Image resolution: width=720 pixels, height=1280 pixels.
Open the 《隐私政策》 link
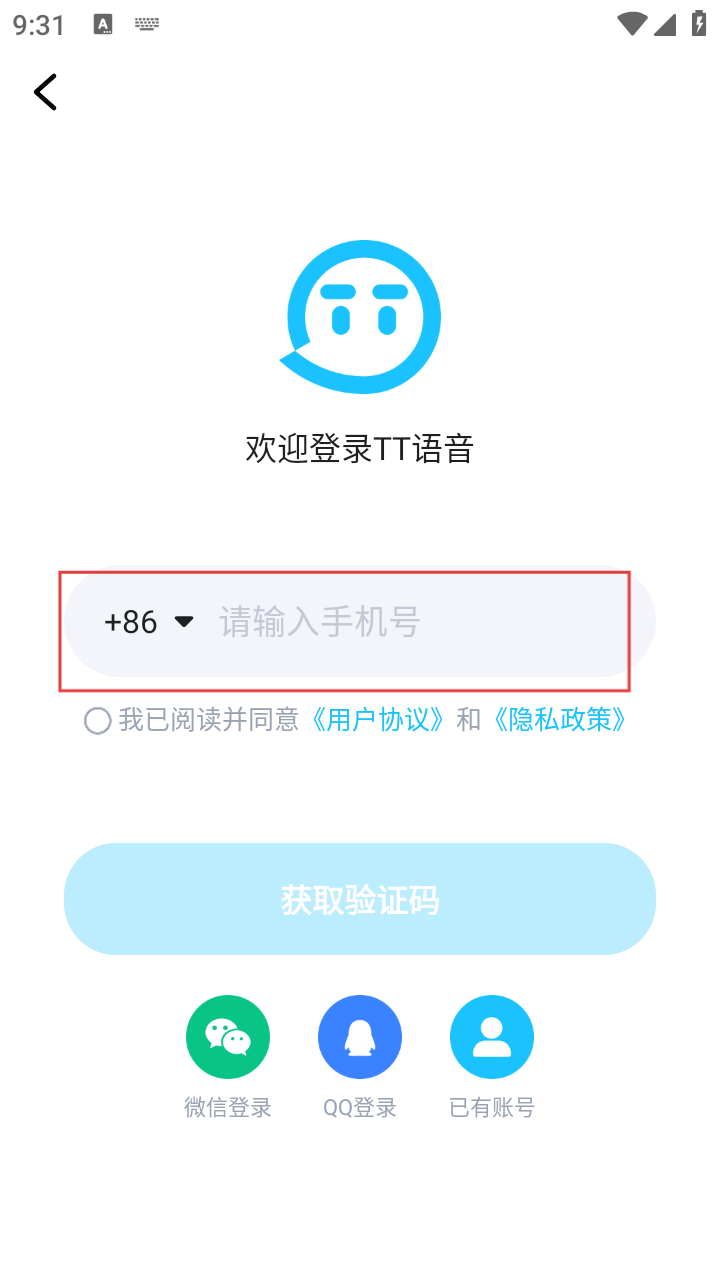(x=559, y=720)
